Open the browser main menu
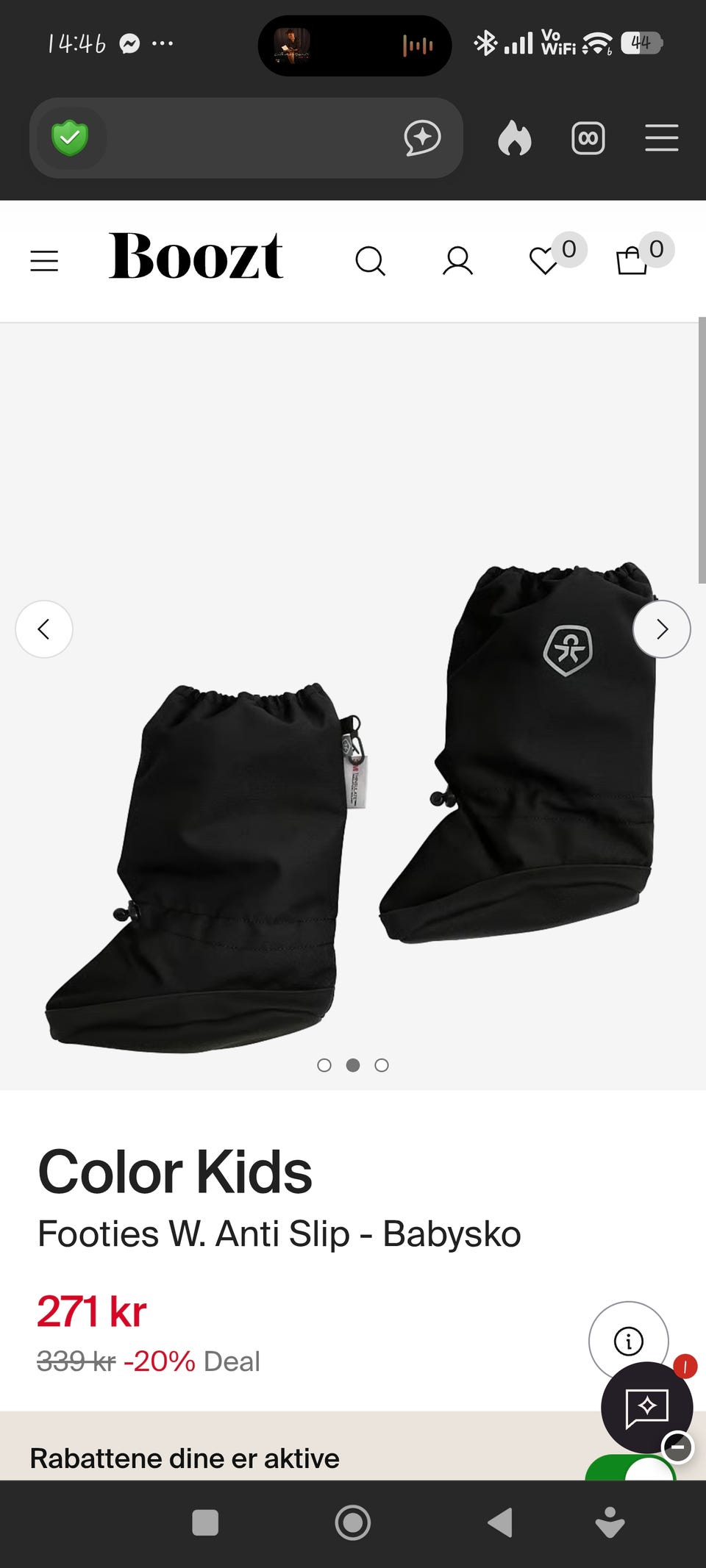The width and height of the screenshot is (706, 1568). click(x=662, y=138)
